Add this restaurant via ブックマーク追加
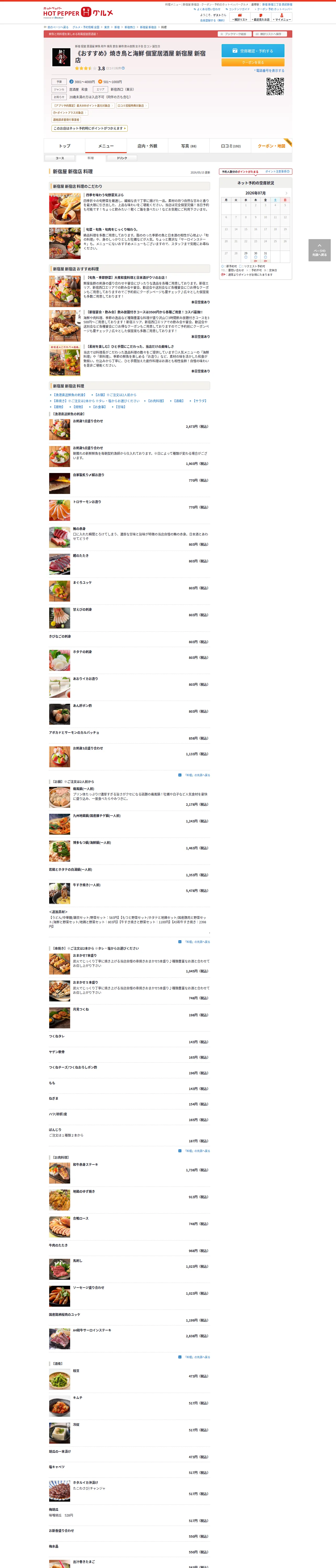The image size is (336, 1568). (x=234, y=34)
